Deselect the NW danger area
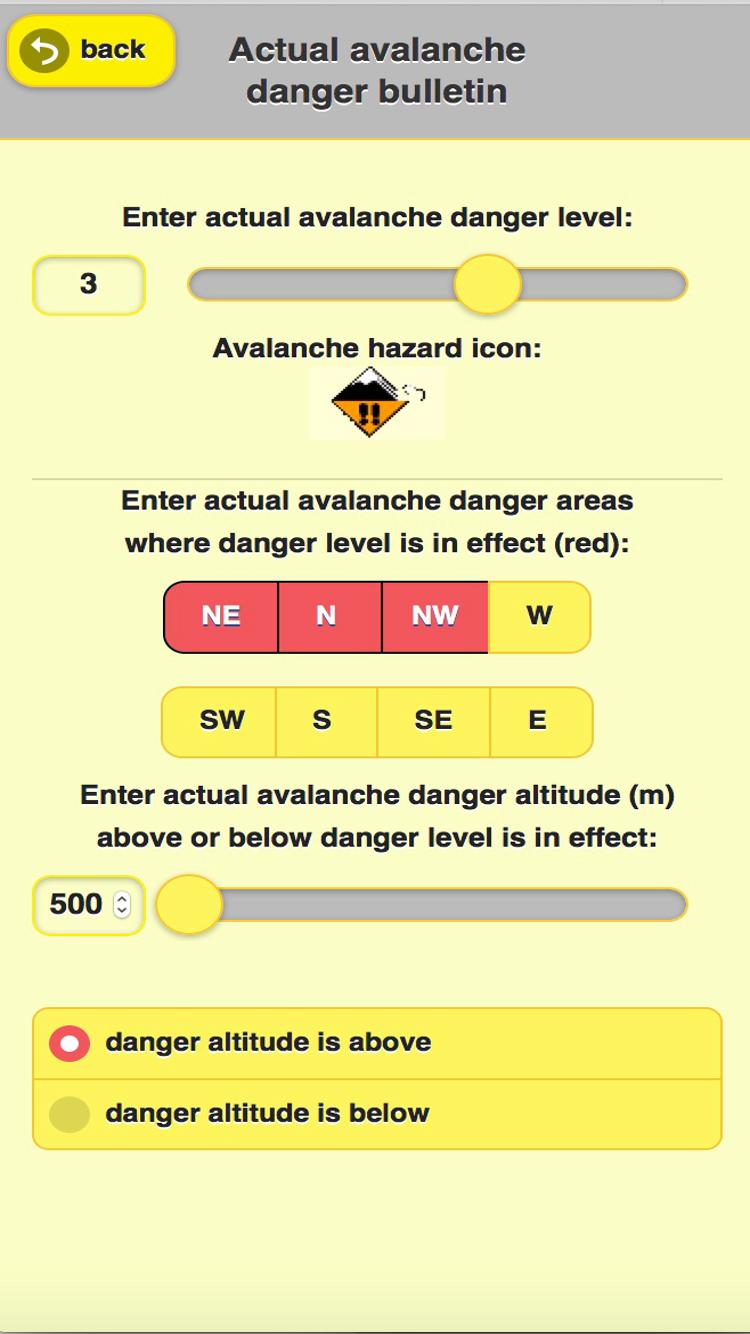 pos(435,616)
